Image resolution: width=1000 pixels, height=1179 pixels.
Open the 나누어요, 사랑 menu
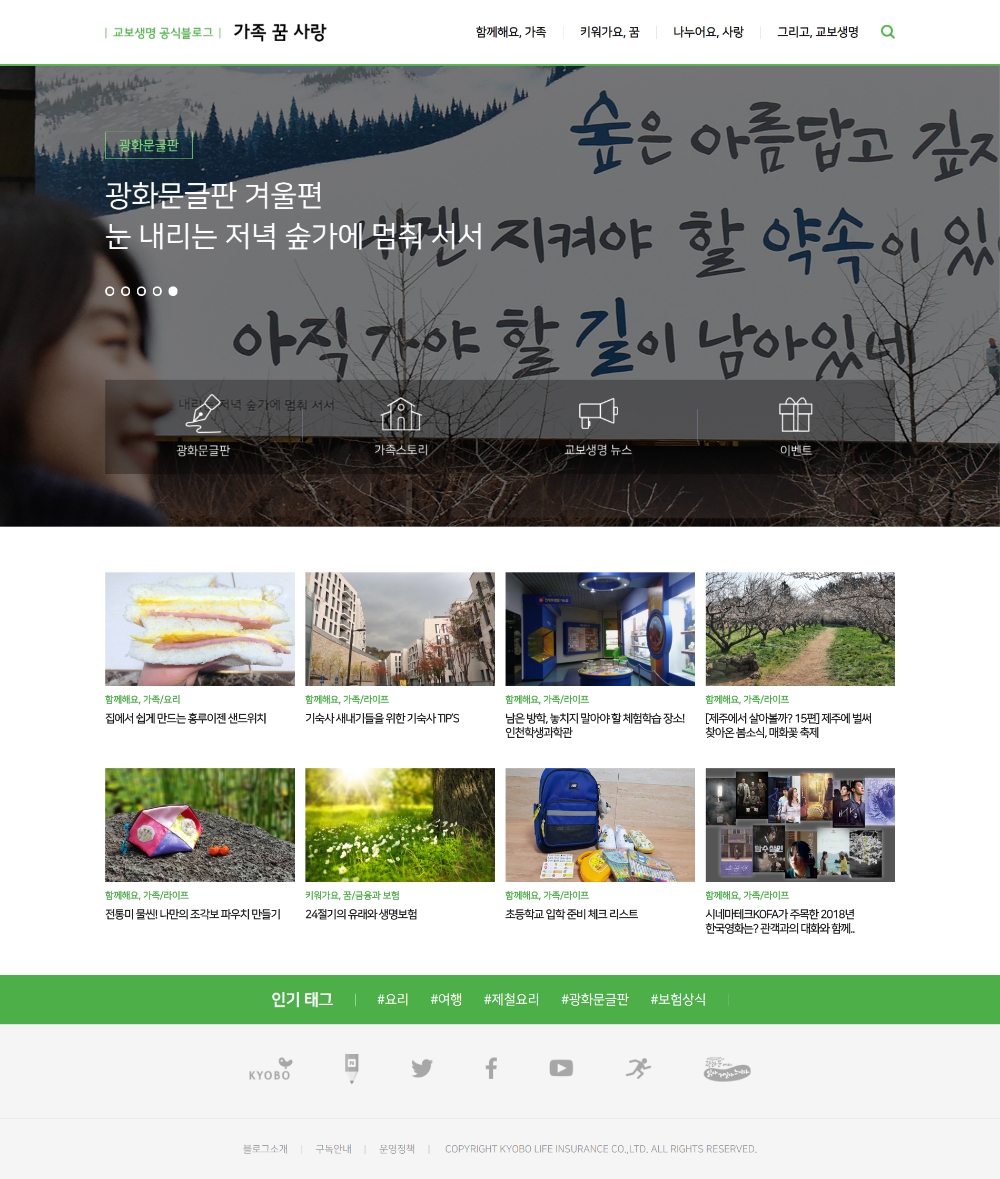[708, 32]
